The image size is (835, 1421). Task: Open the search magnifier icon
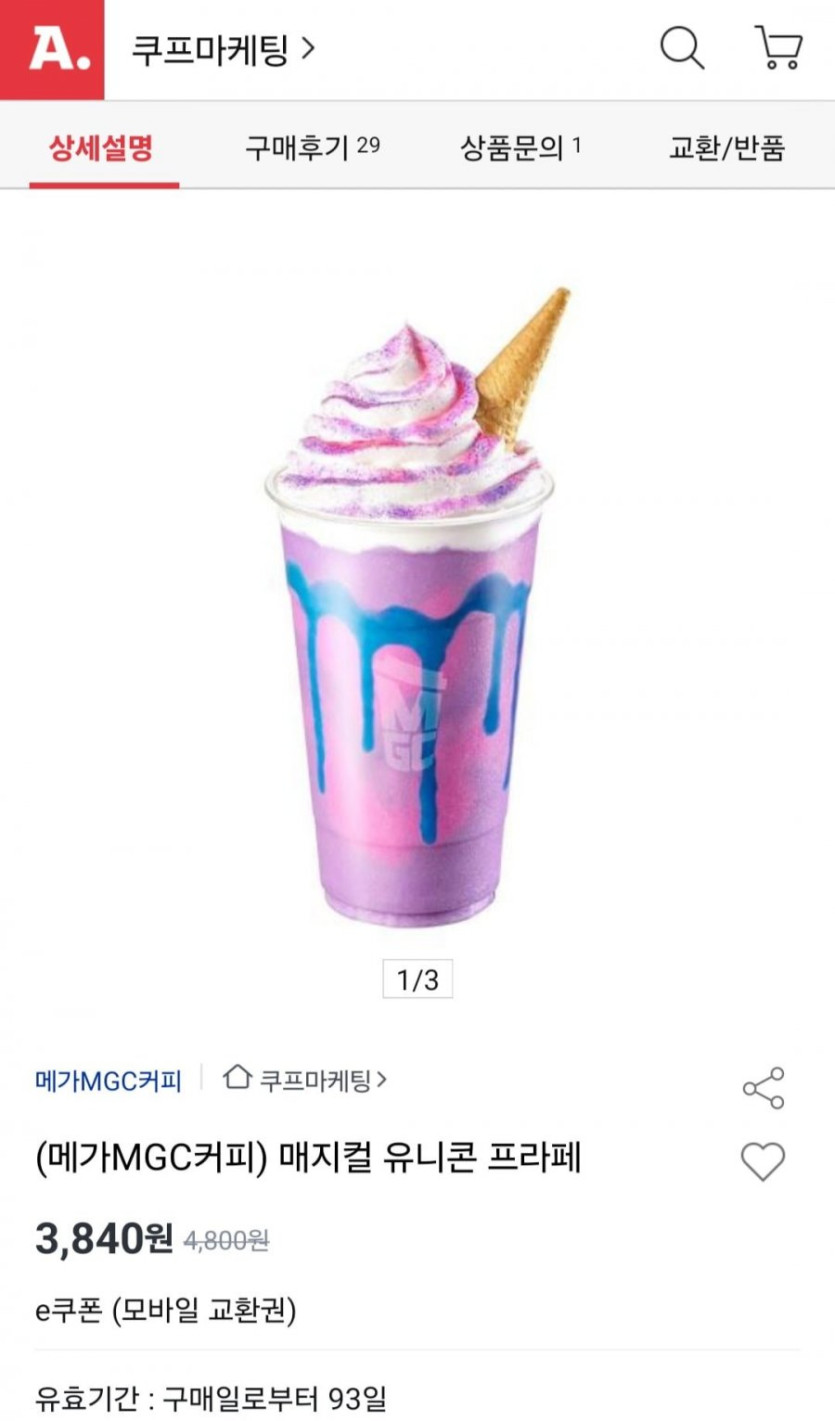(x=682, y=48)
